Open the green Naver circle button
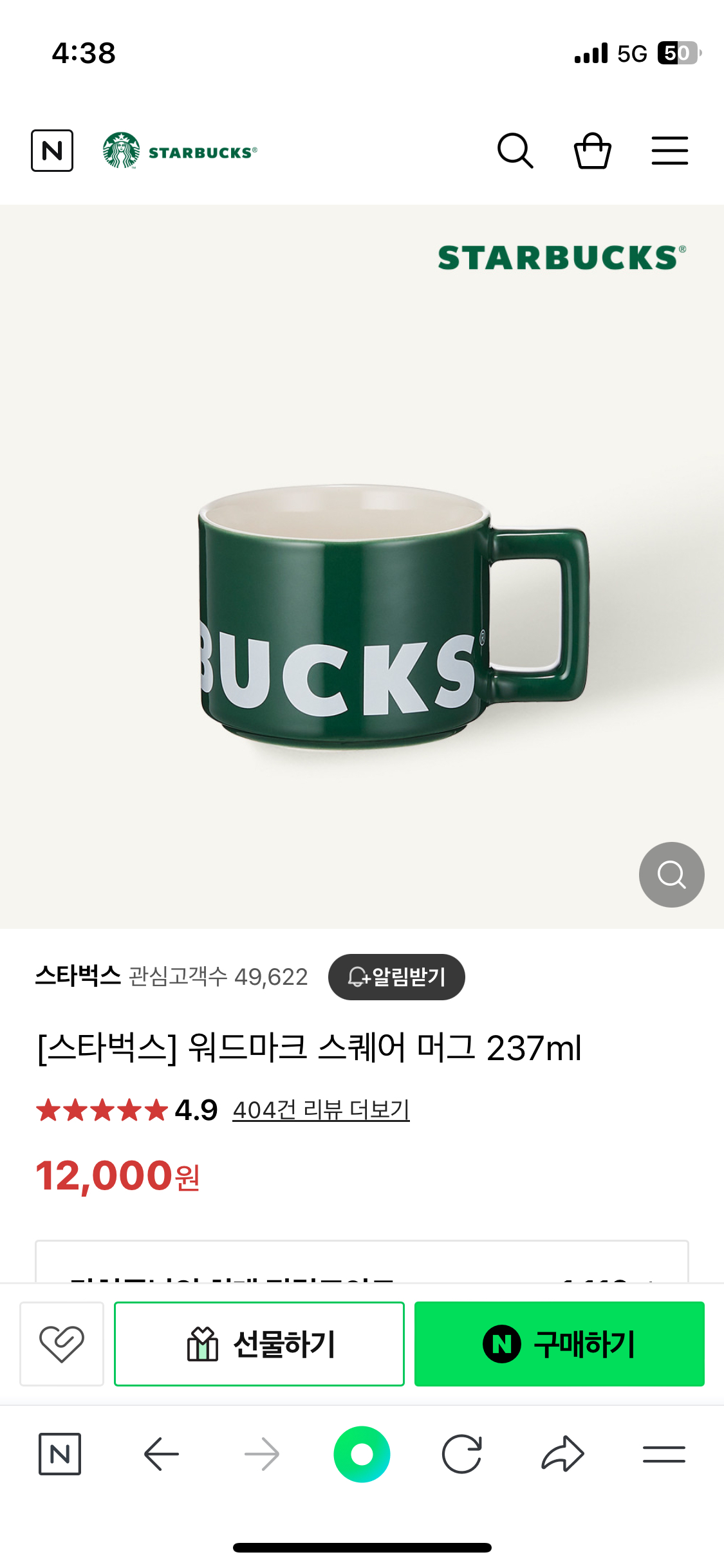Viewport: 724px width, 1568px height. [362, 1454]
